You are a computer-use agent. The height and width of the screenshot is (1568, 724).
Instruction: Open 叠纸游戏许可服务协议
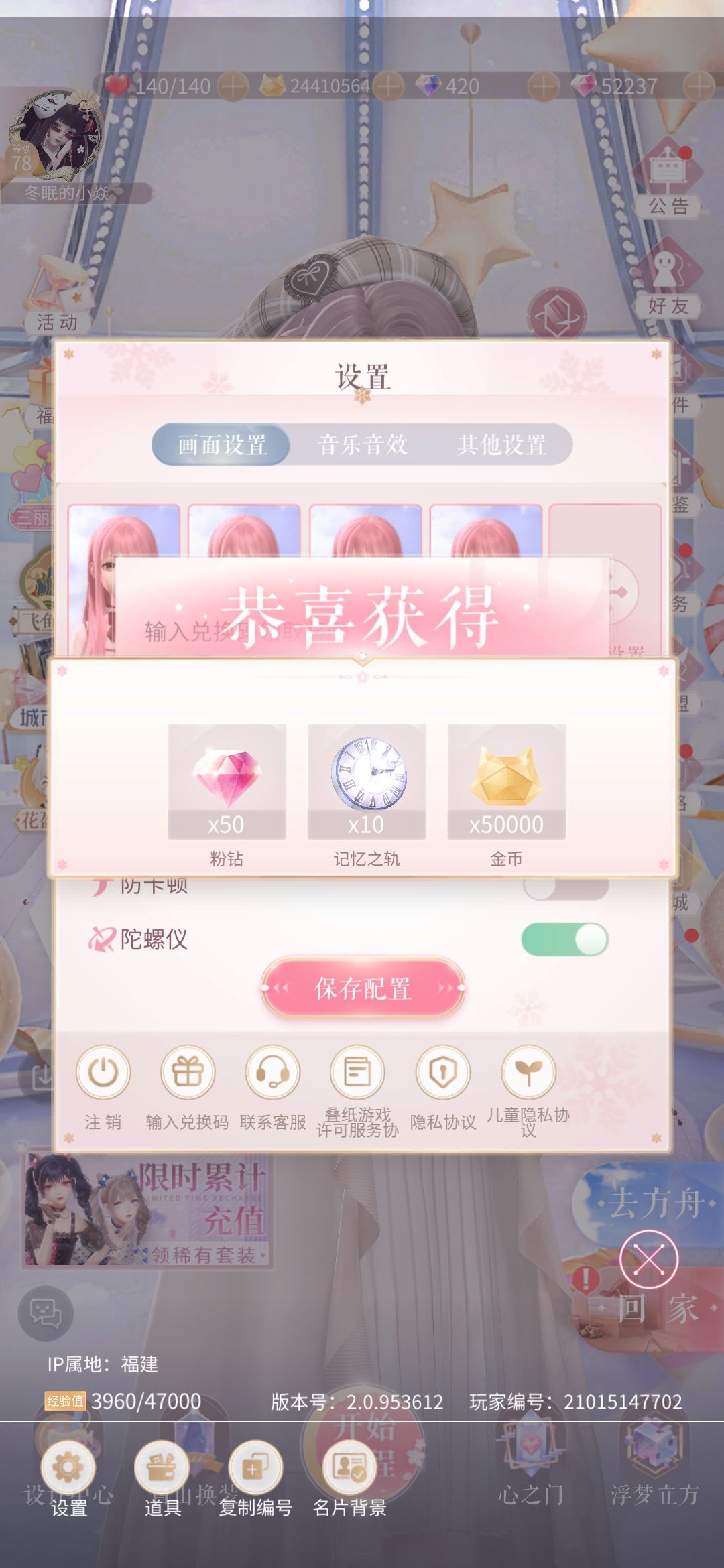(357, 1072)
